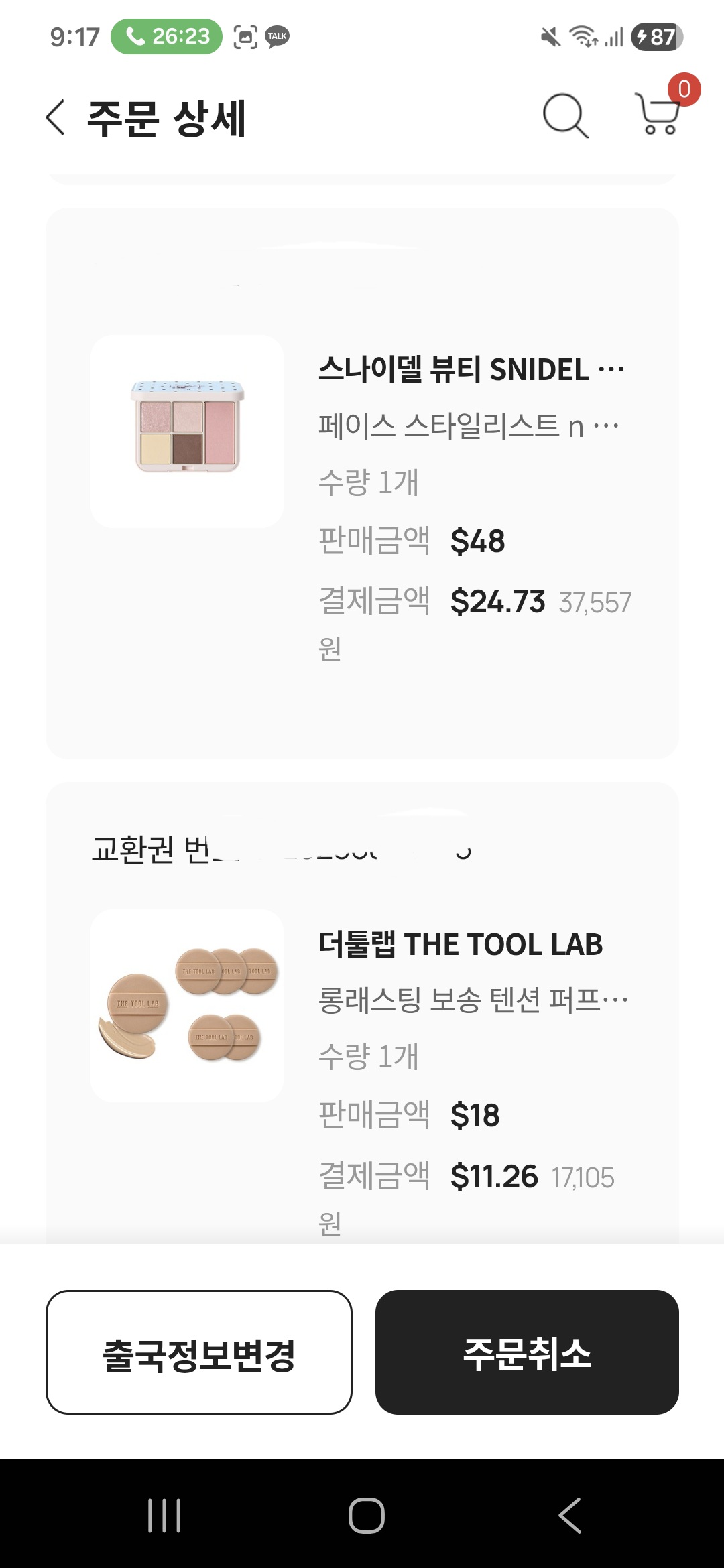Tap the system home button
The image size is (724, 1568).
click(366, 1515)
